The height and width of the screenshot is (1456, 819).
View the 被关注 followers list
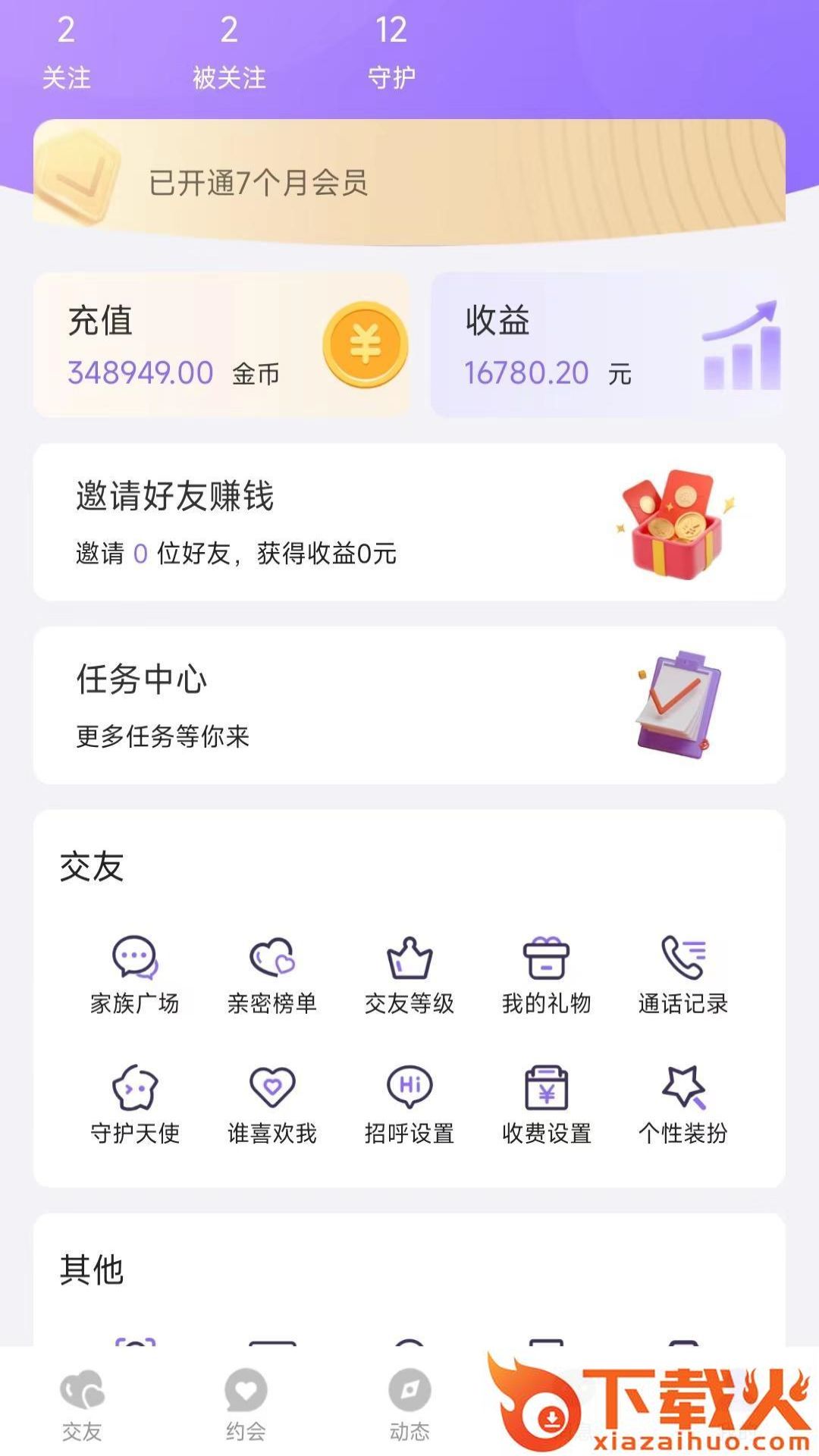229,52
